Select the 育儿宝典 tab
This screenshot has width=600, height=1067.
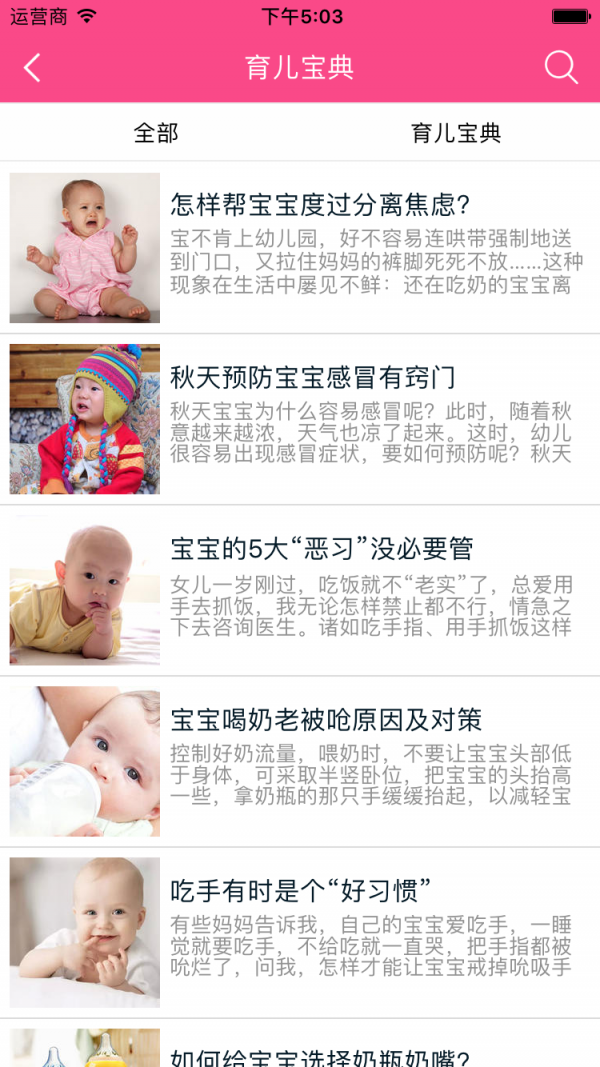456,133
